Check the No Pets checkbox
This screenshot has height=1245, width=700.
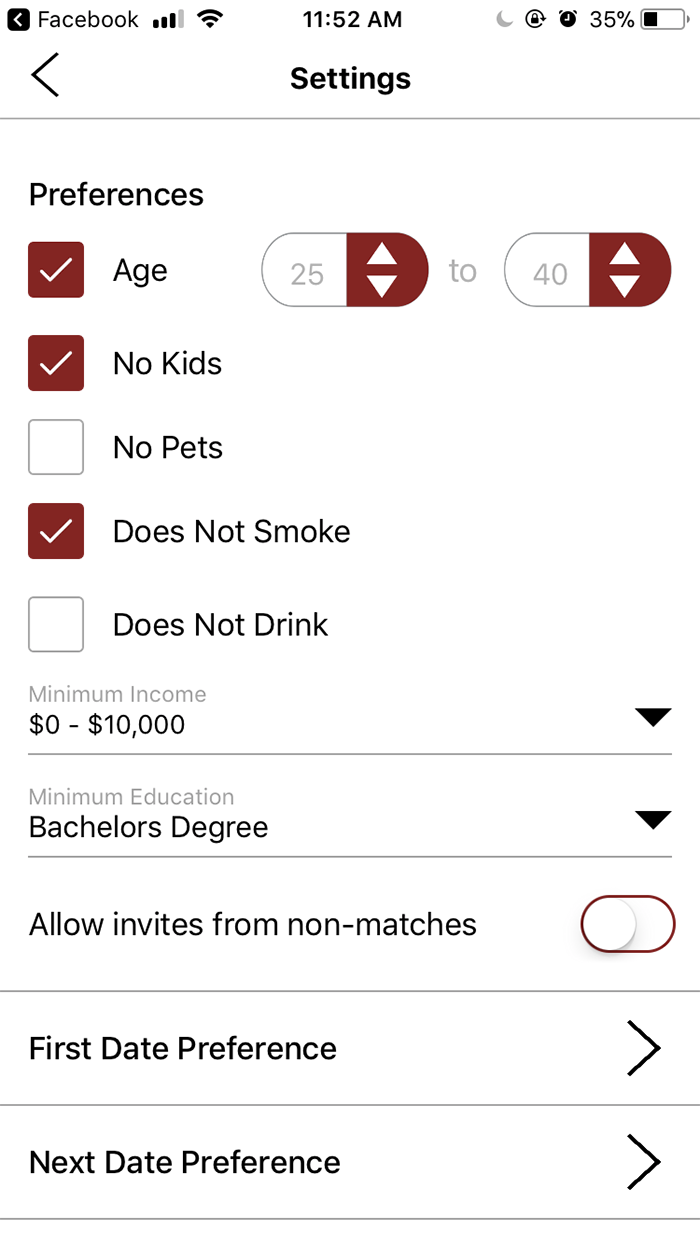[56, 447]
